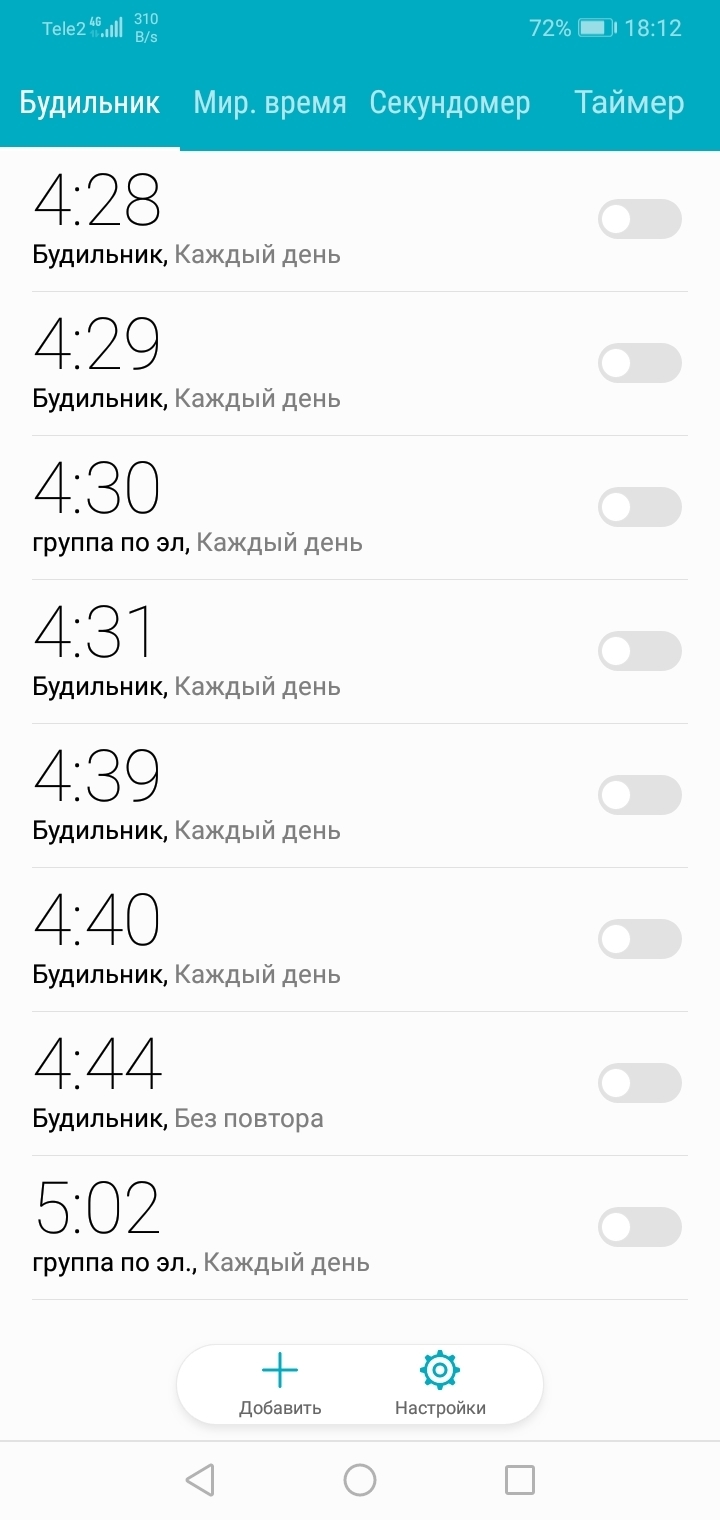The image size is (720, 1520).
Task: Go to the Таймер tab
Action: pos(629,103)
